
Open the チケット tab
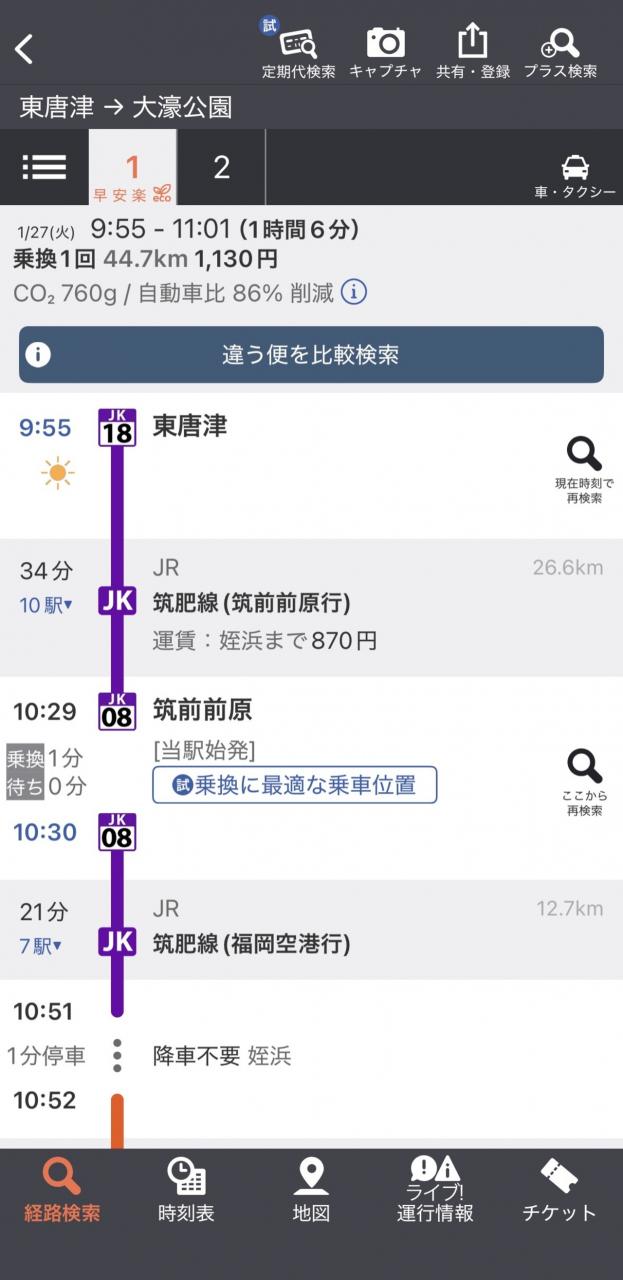(x=559, y=1190)
